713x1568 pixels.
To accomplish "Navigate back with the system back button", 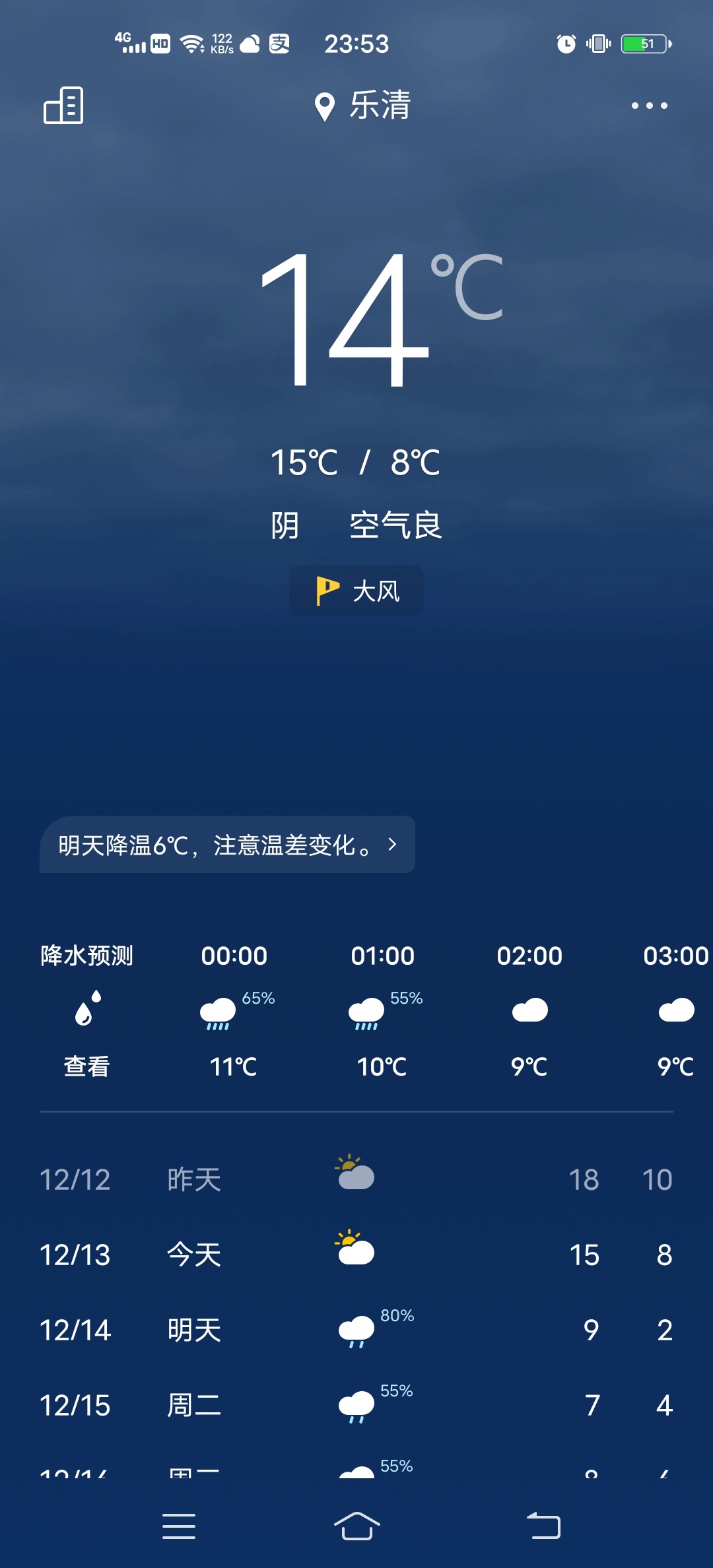I will pos(543,1526).
